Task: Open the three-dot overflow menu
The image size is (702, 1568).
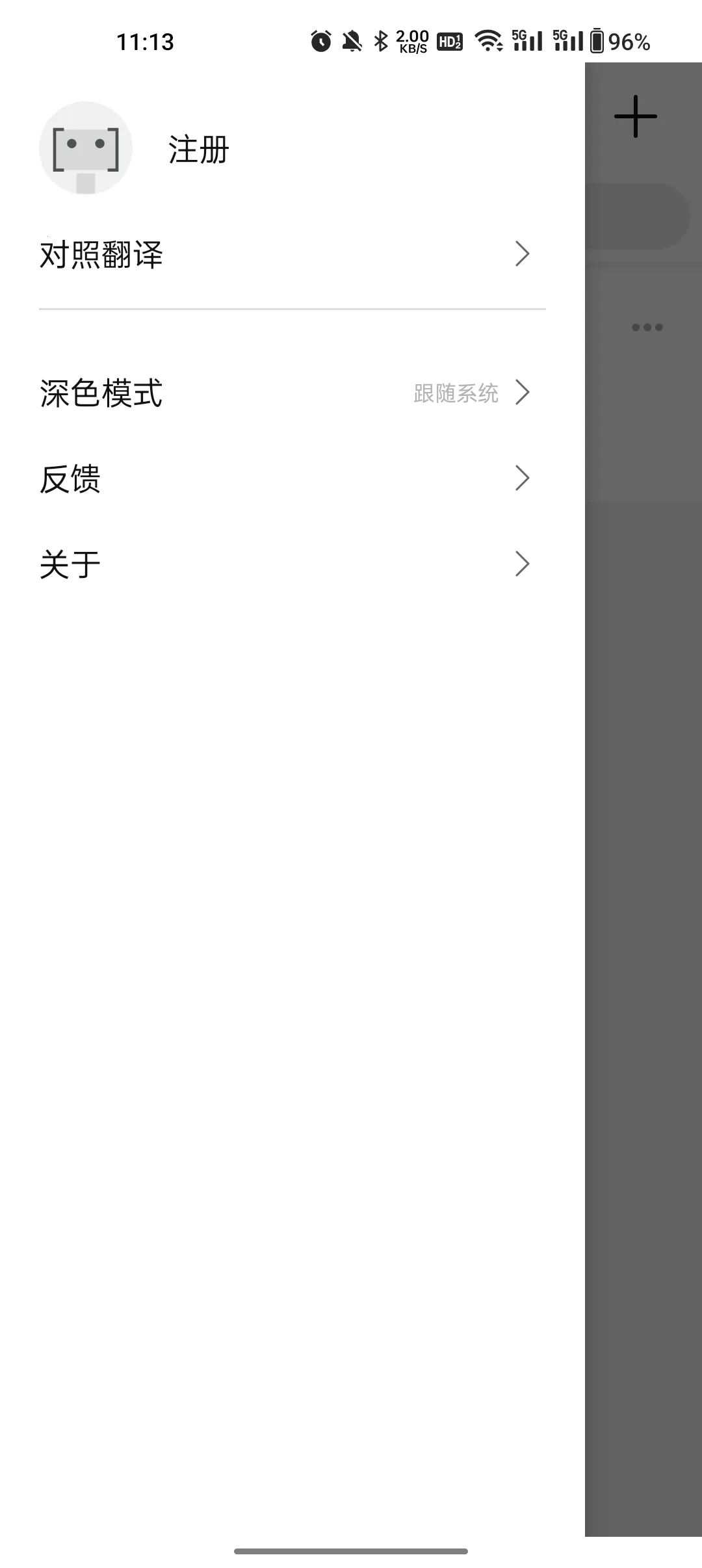Action: click(x=648, y=328)
